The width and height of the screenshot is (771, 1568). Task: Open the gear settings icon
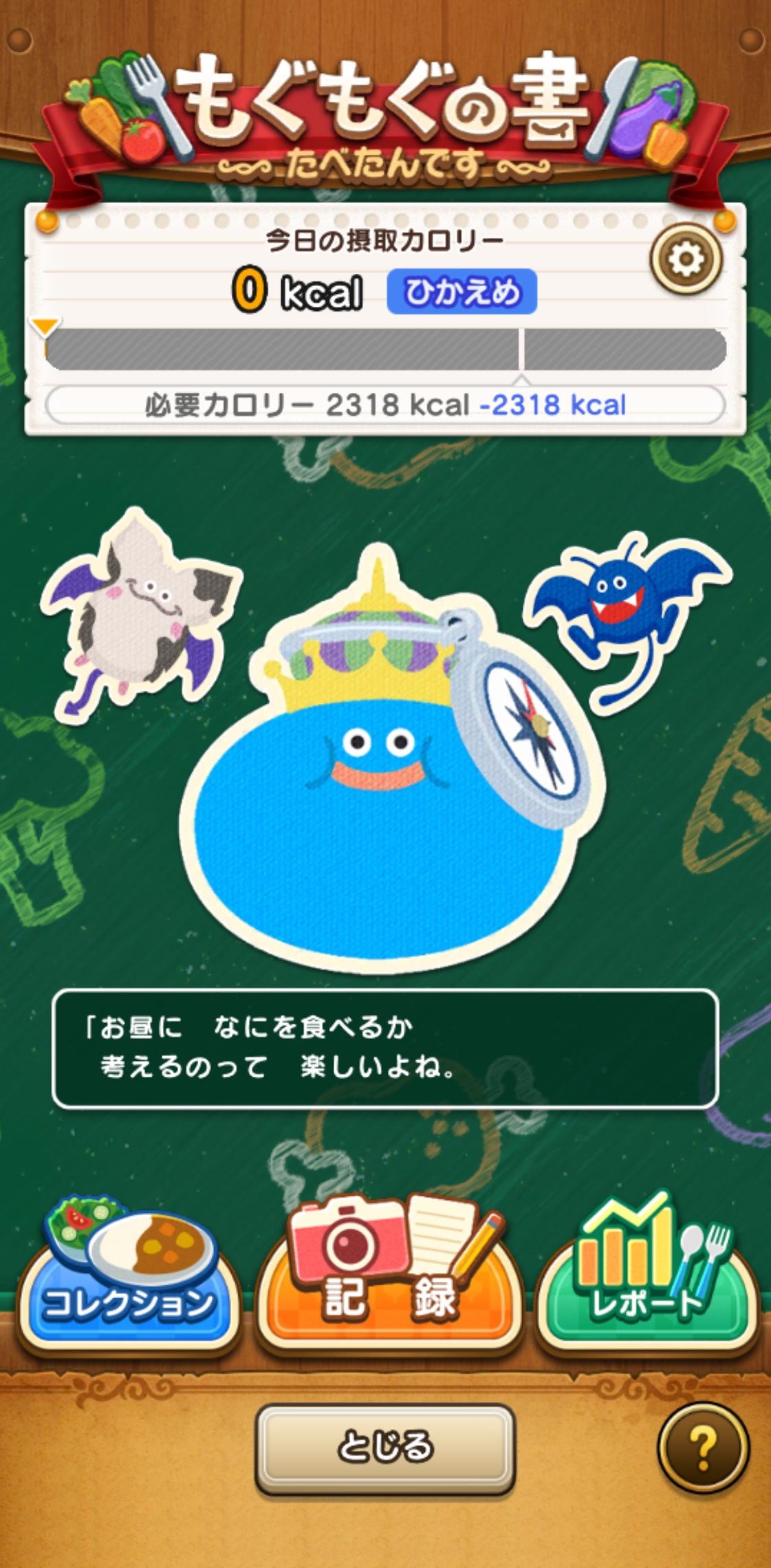coord(686,260)
